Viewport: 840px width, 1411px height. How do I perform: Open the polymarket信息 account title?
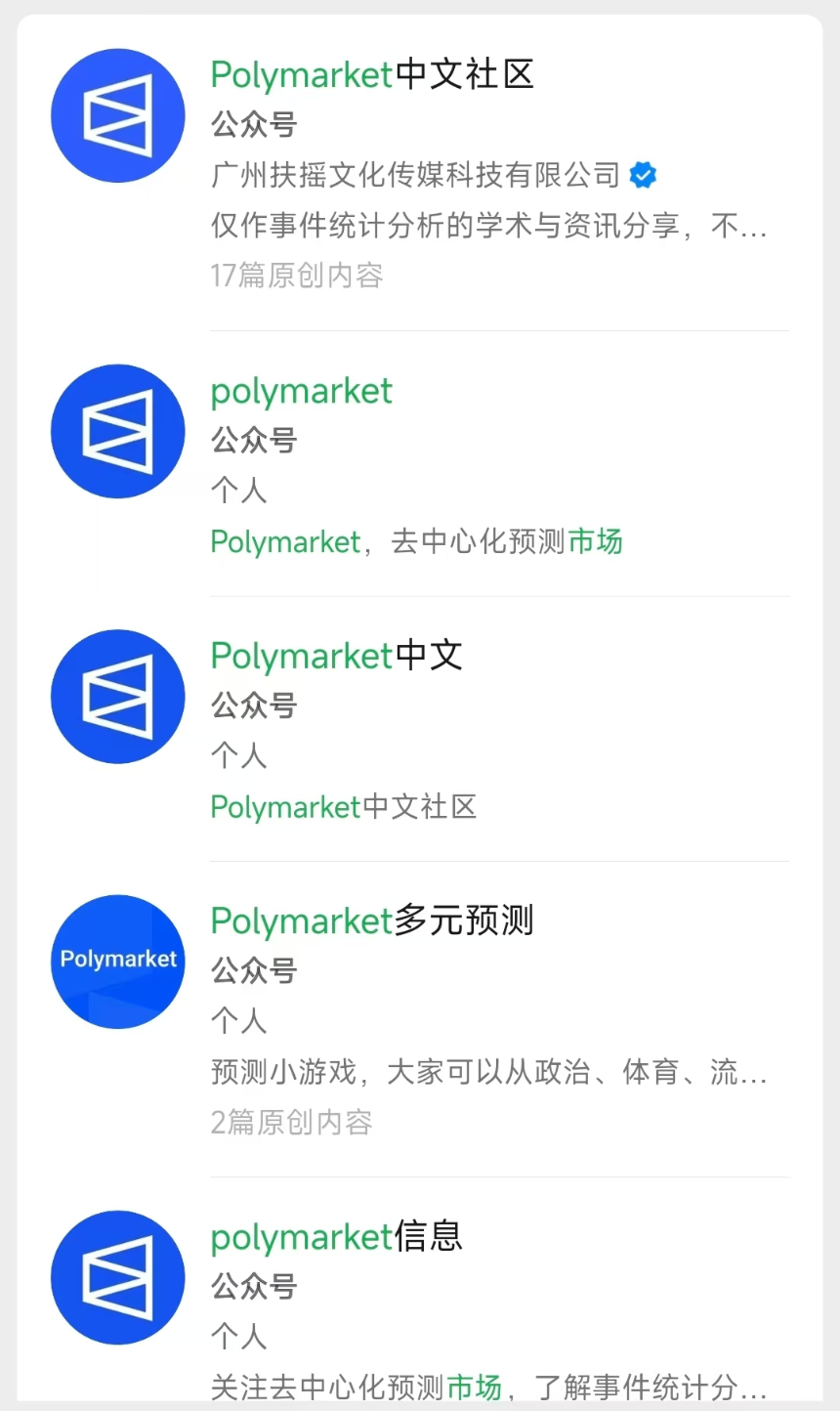335,1237
